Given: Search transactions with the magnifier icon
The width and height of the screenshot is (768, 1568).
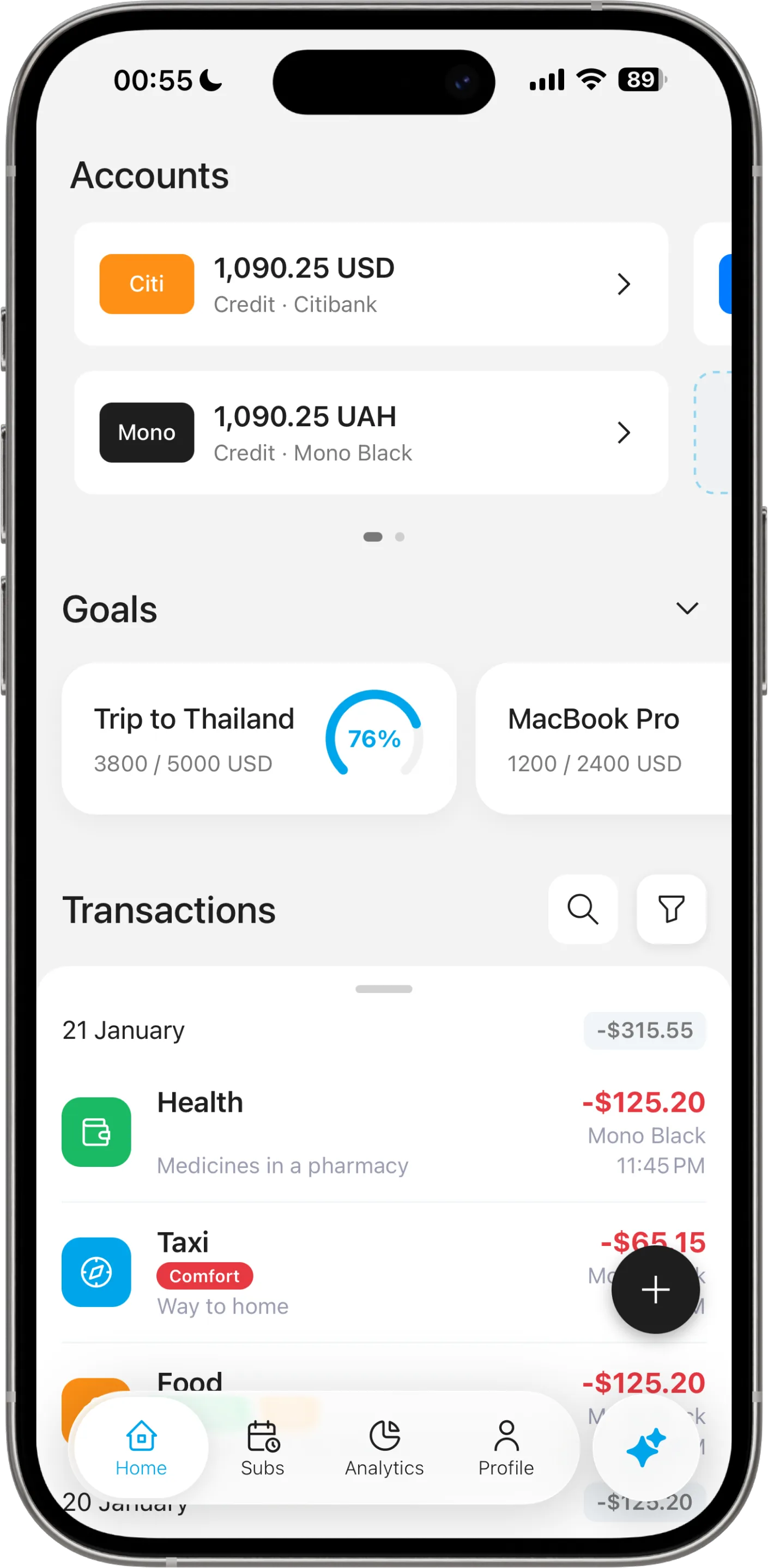Looking at the screenshot, I should click(582, 910).
